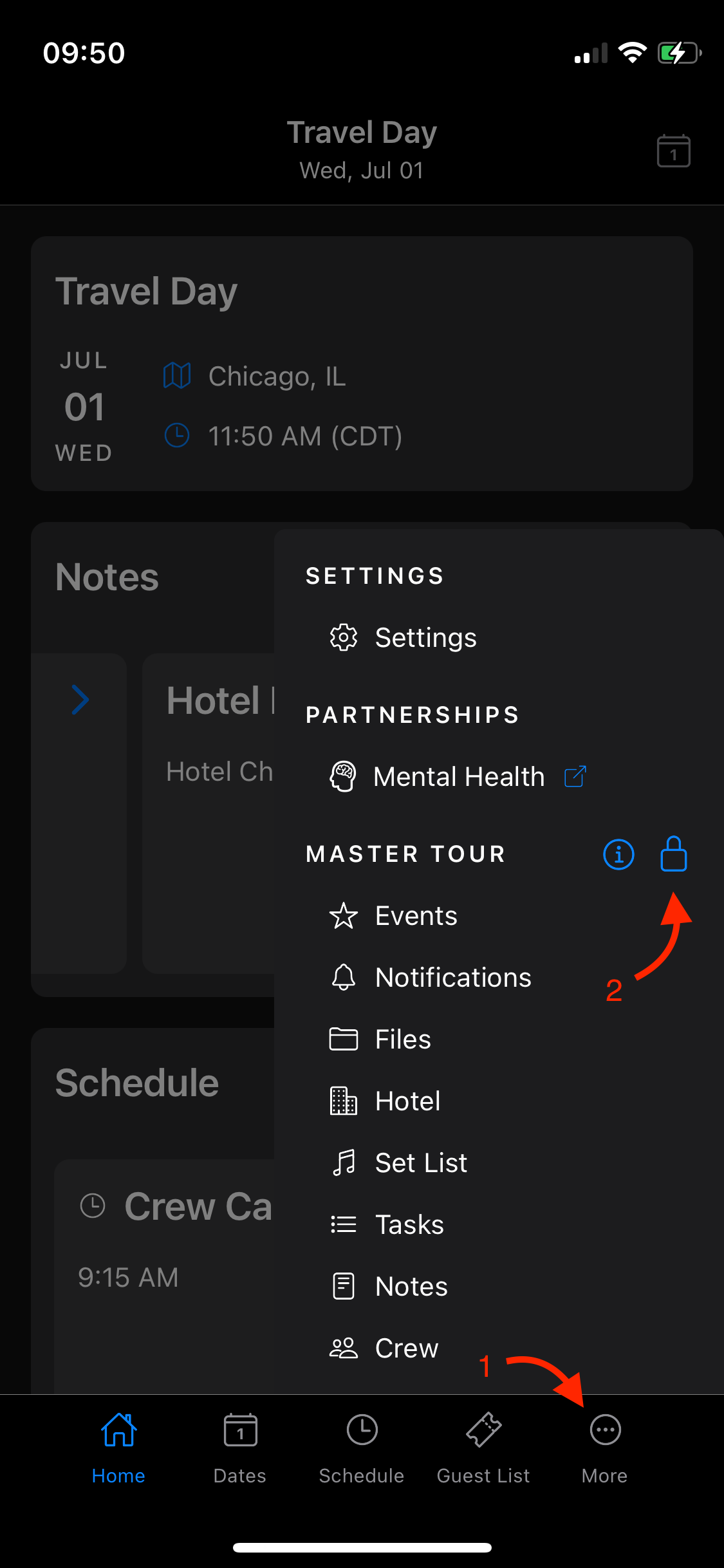The height and width of the screenshot is (1568, 724).
Task: Tap the info icon next to Master Tour
Action: [x=618, y=854]
